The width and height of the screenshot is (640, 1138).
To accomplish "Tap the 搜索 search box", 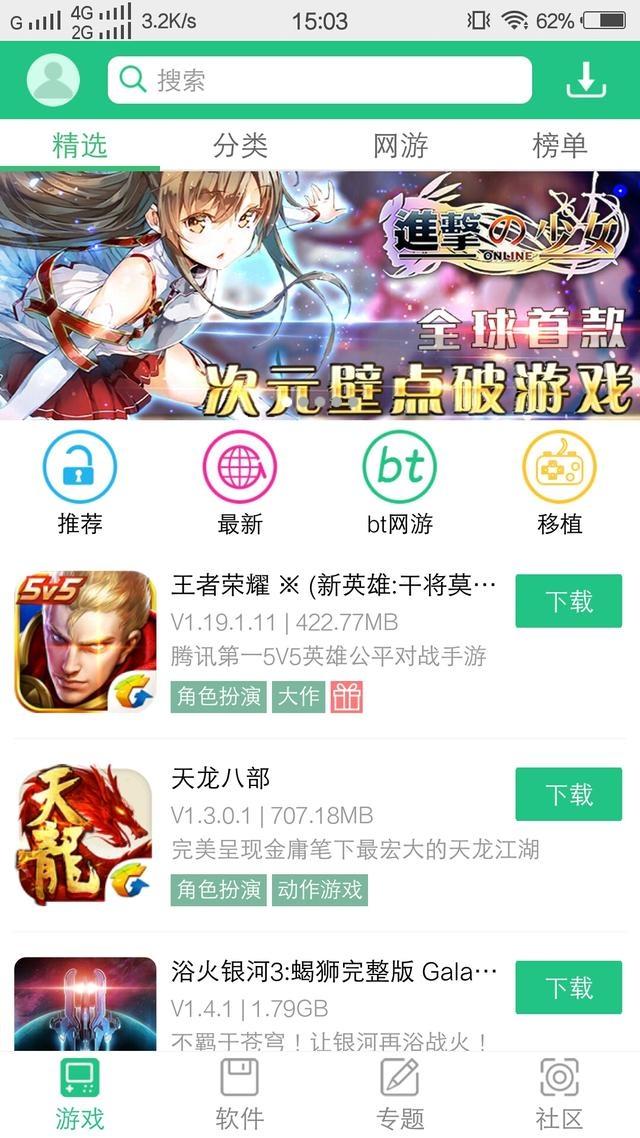I will (320, 80).
